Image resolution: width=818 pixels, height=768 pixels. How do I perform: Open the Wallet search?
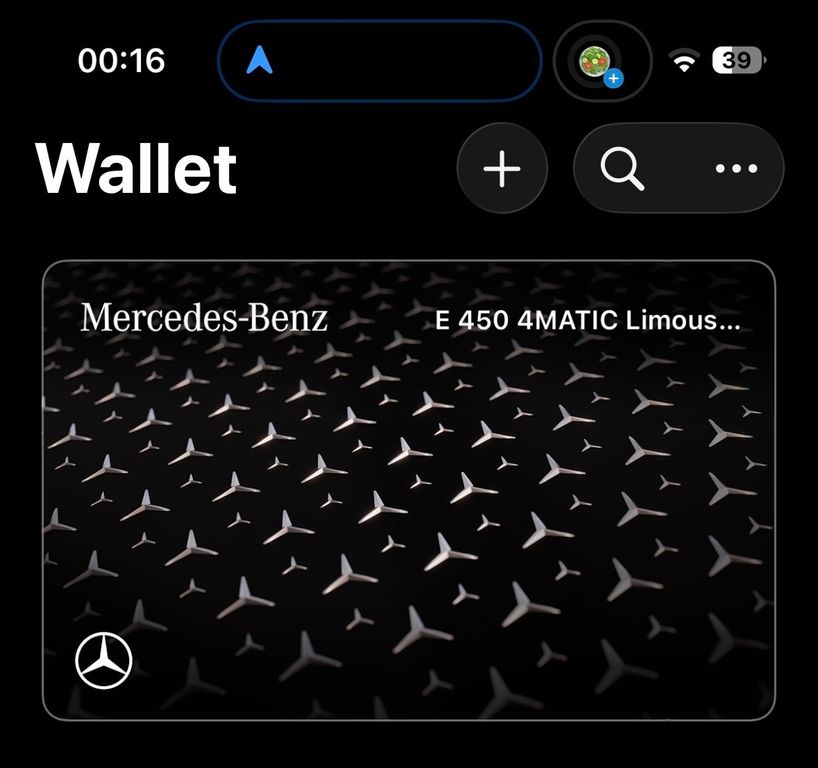pyautogui.click(x=623, y=169)
